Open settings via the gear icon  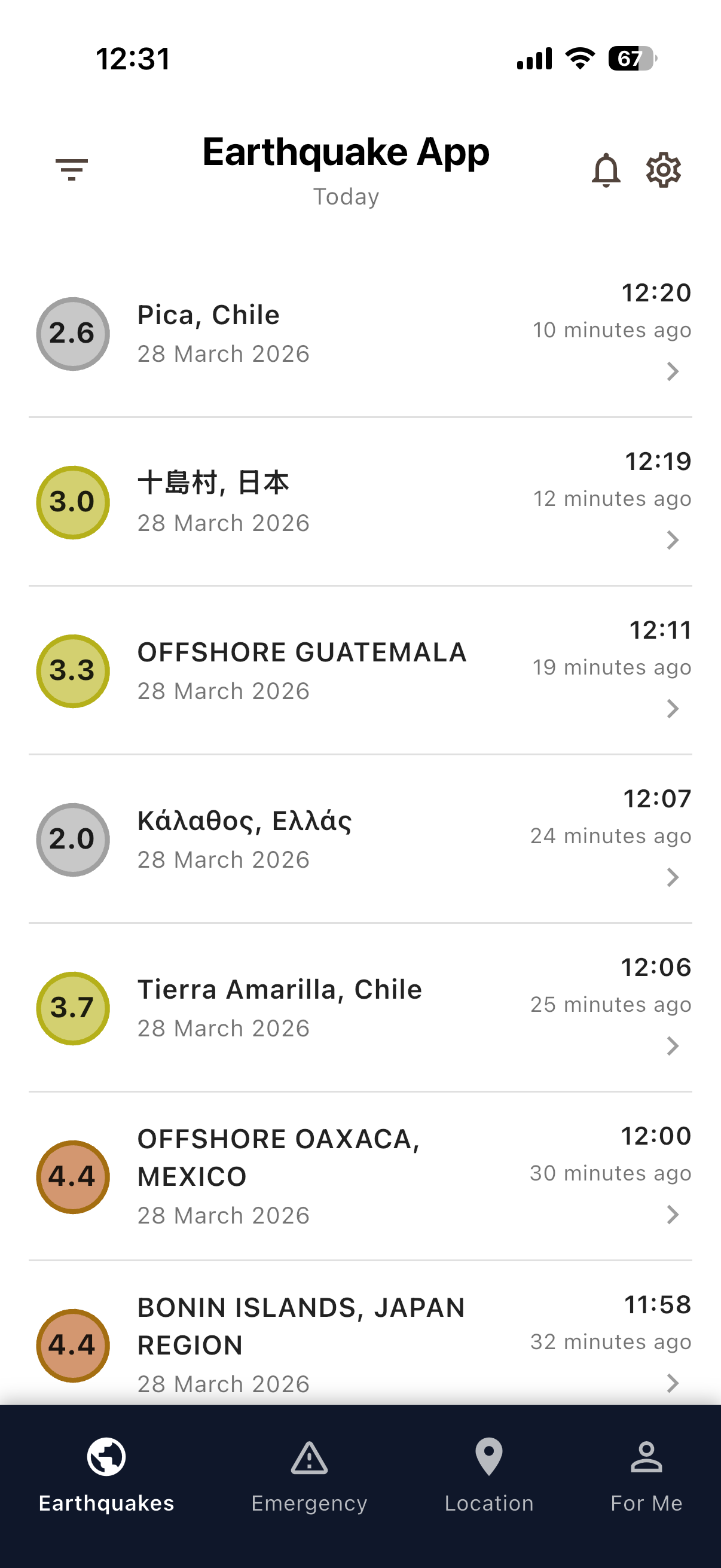point(663,170)
